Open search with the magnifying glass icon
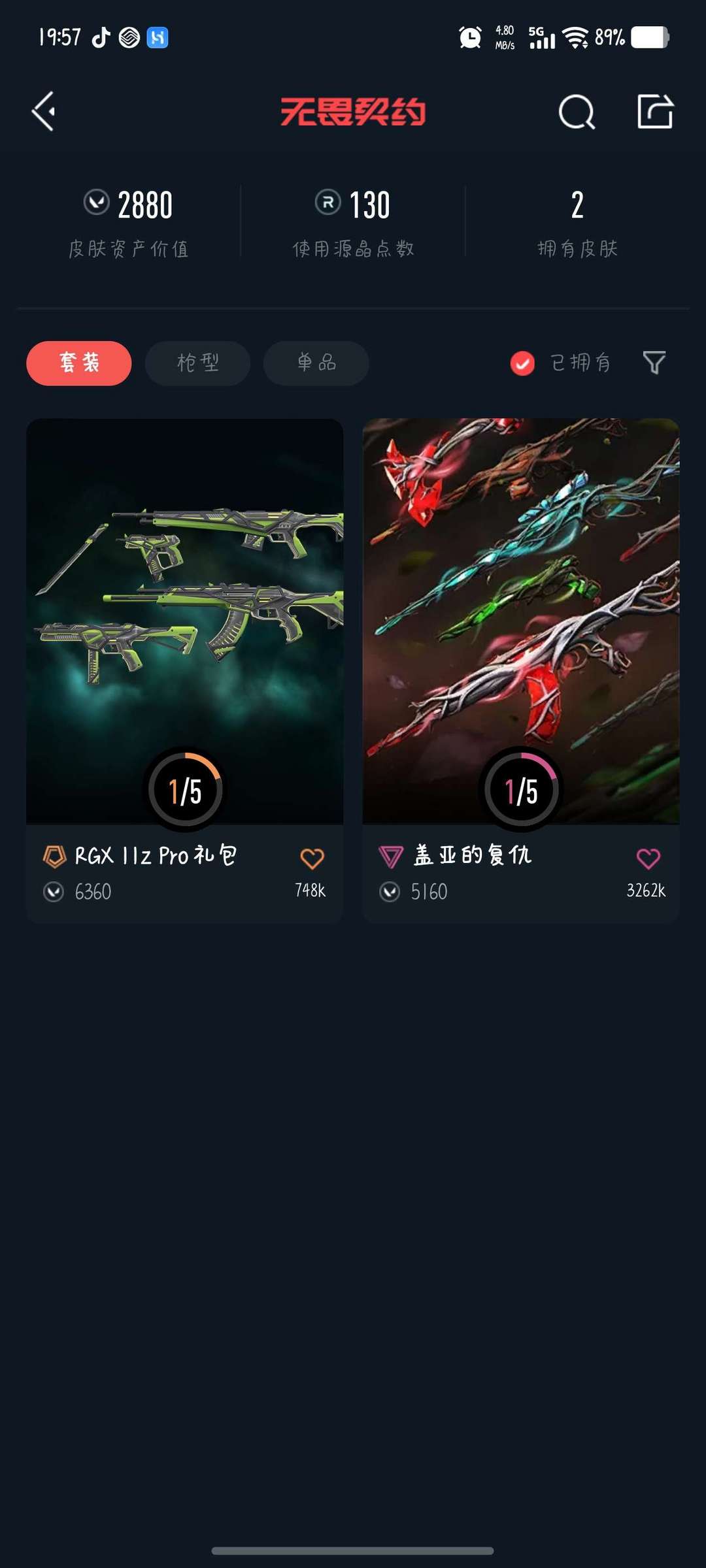 (x=575, y=111)
